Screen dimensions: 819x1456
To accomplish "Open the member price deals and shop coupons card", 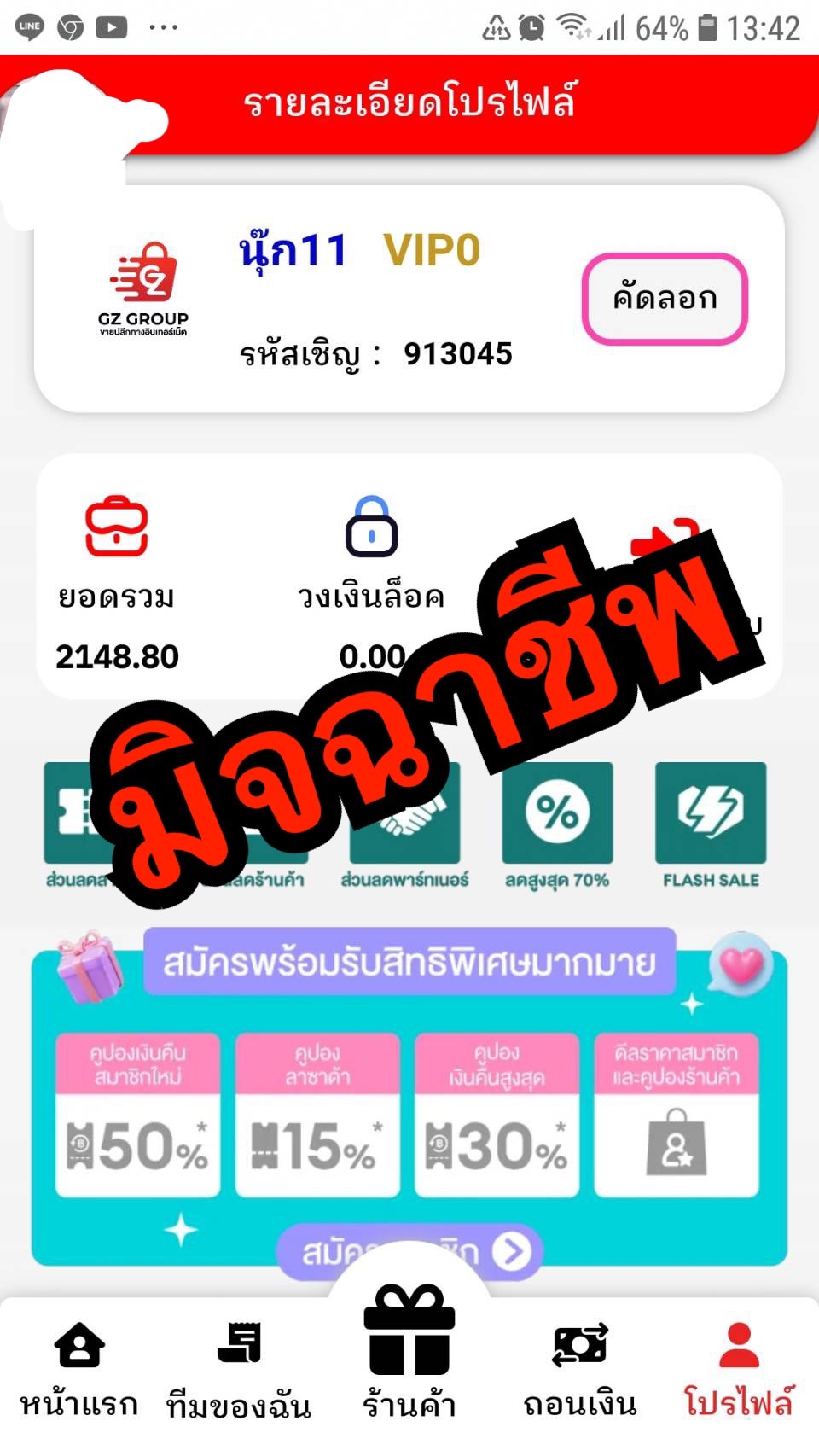I will coord(677,1115).
